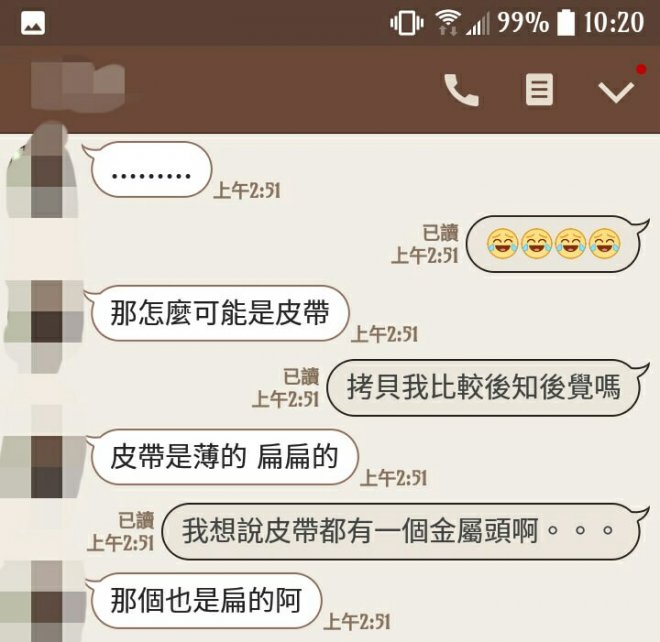Expand the chat options dropdown arrow
660x642 pixels.
click(x=616, y=91)
